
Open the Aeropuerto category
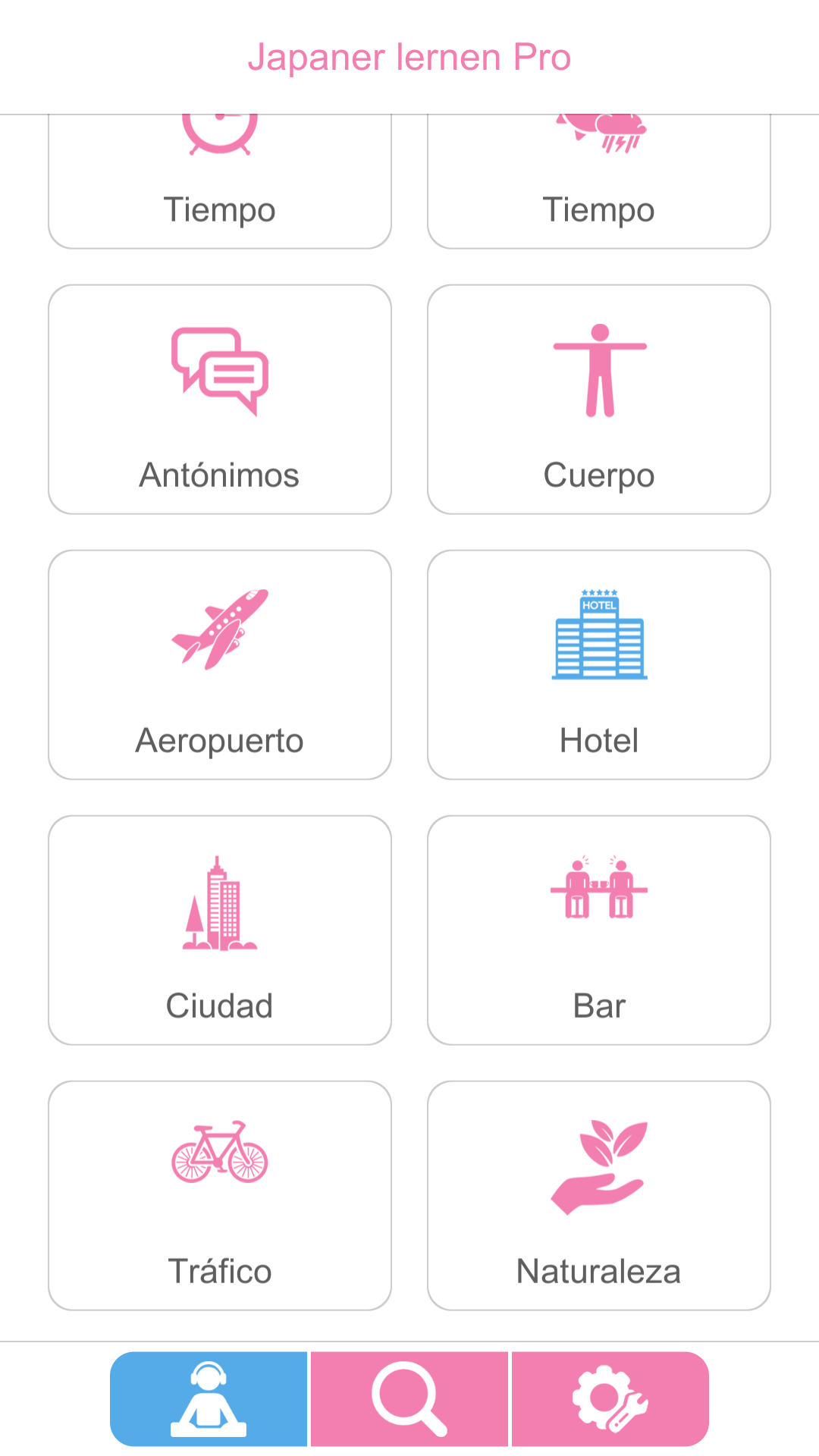tap(220, 665)
